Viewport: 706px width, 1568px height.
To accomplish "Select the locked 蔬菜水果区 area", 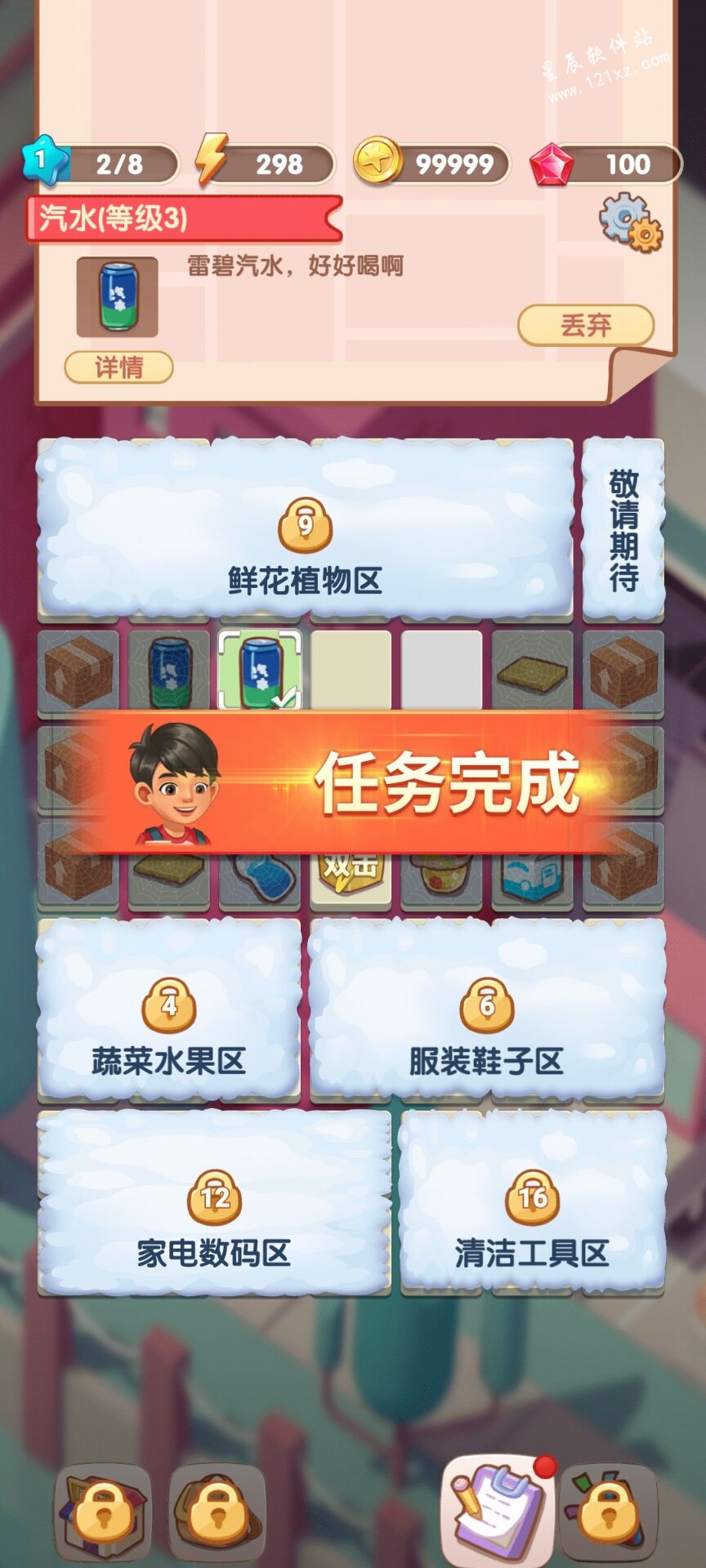I will point(168,1009).
